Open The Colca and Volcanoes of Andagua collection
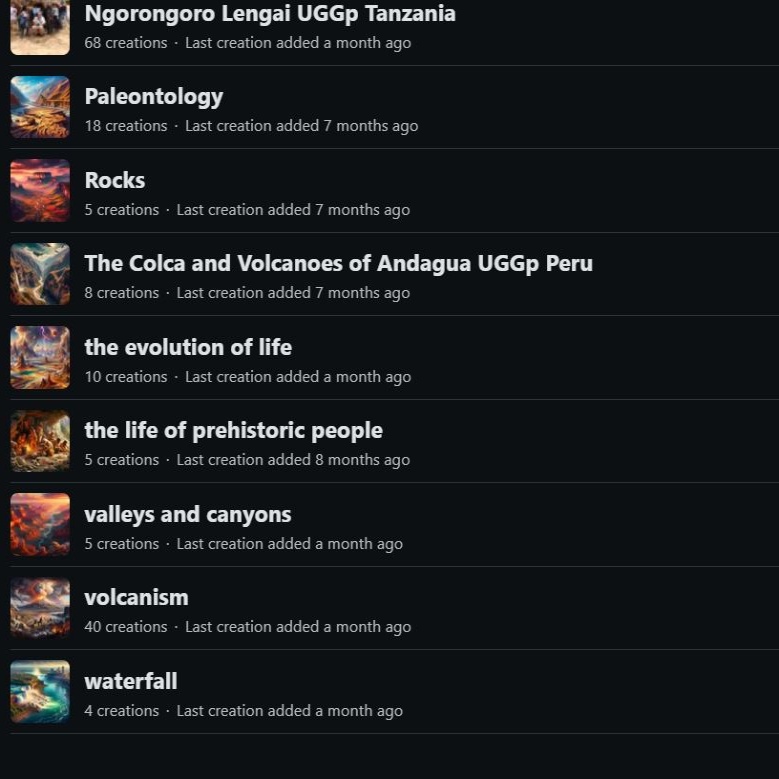Screen dimensions: 779x779 (x=338, y=264)
